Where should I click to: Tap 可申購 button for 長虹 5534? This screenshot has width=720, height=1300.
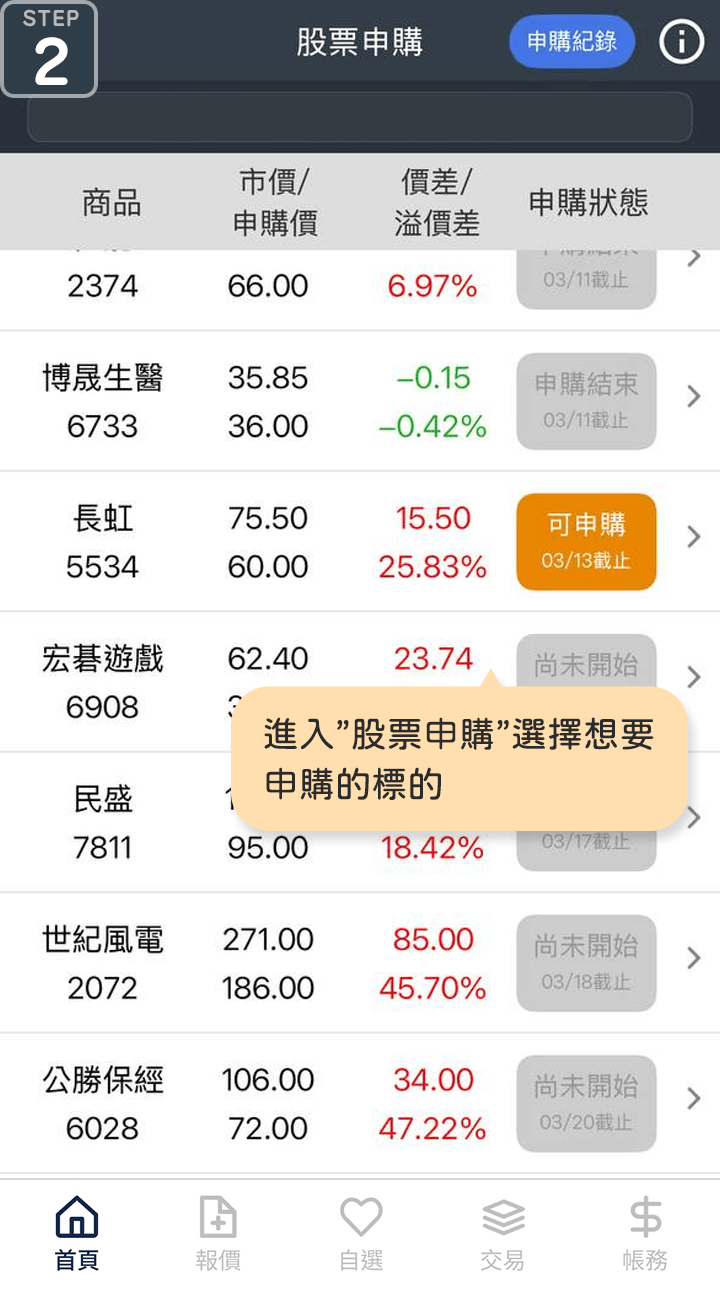coord(586,541)
